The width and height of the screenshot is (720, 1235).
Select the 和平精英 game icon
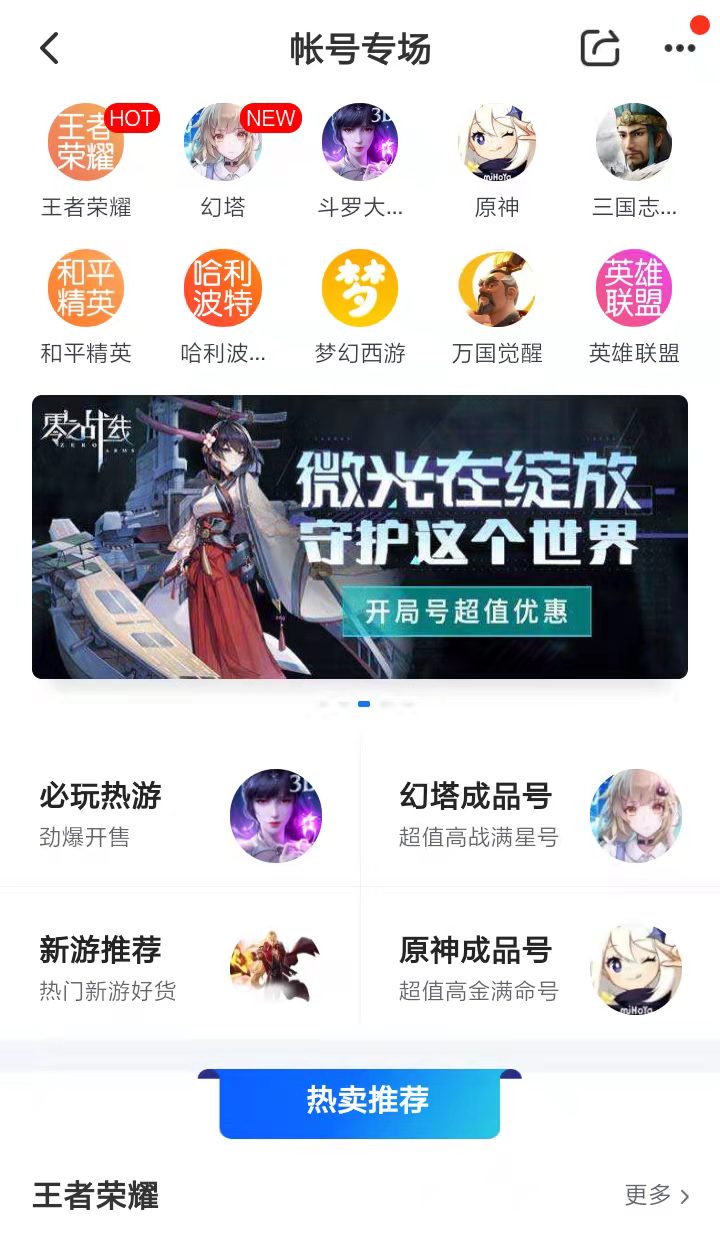pyautogui.click(x=86, y=288)
